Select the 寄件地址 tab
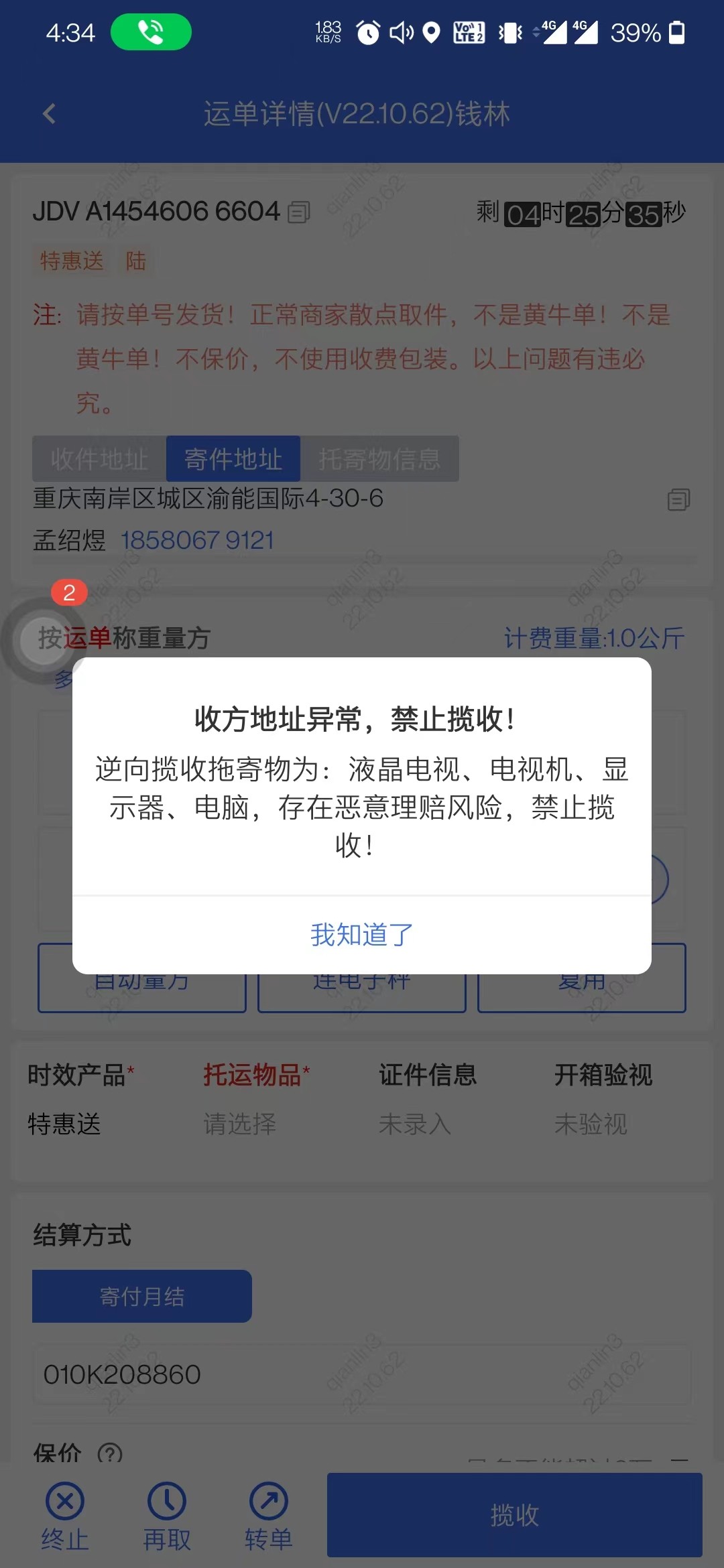The image size is (724, 1568). [233, 459]
